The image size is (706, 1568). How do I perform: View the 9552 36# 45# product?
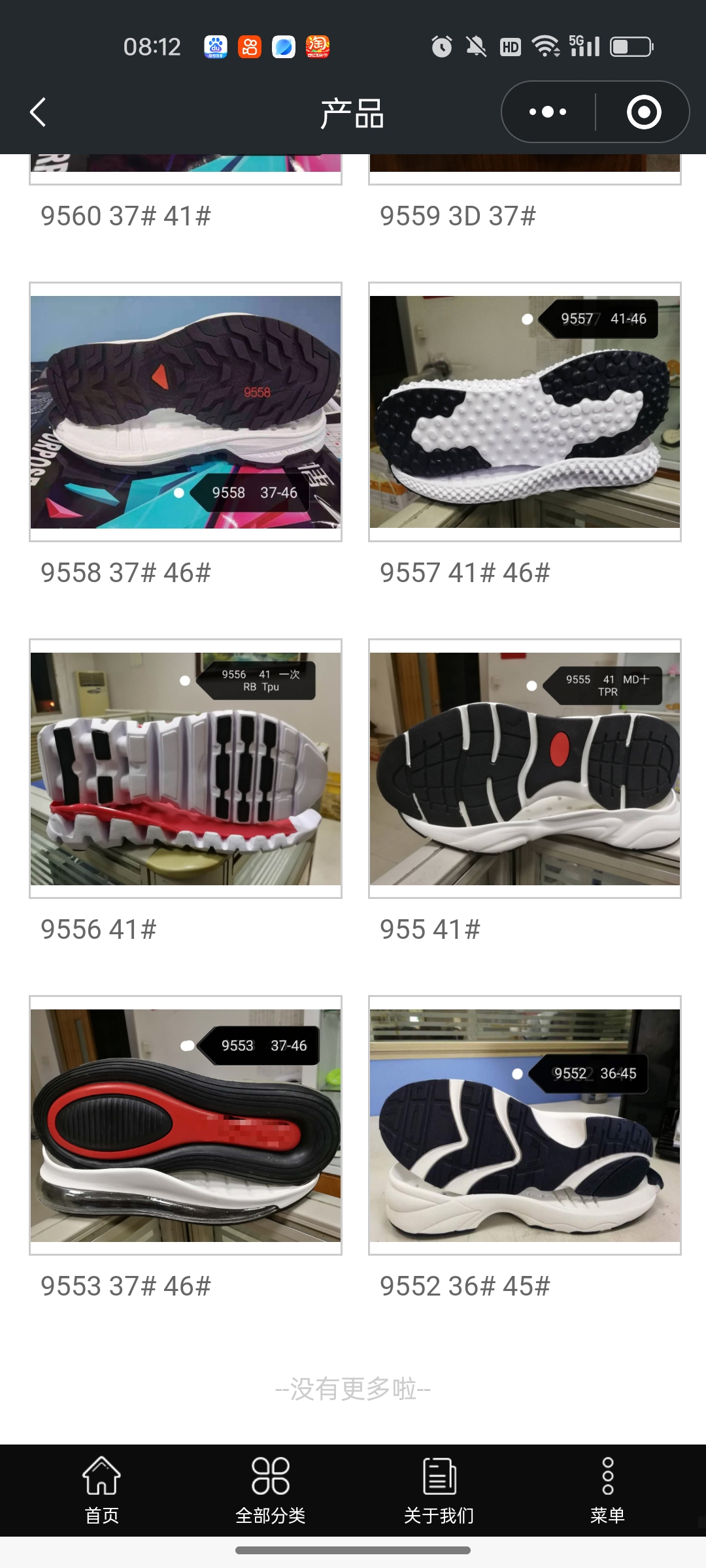(x=525, y=1126)
